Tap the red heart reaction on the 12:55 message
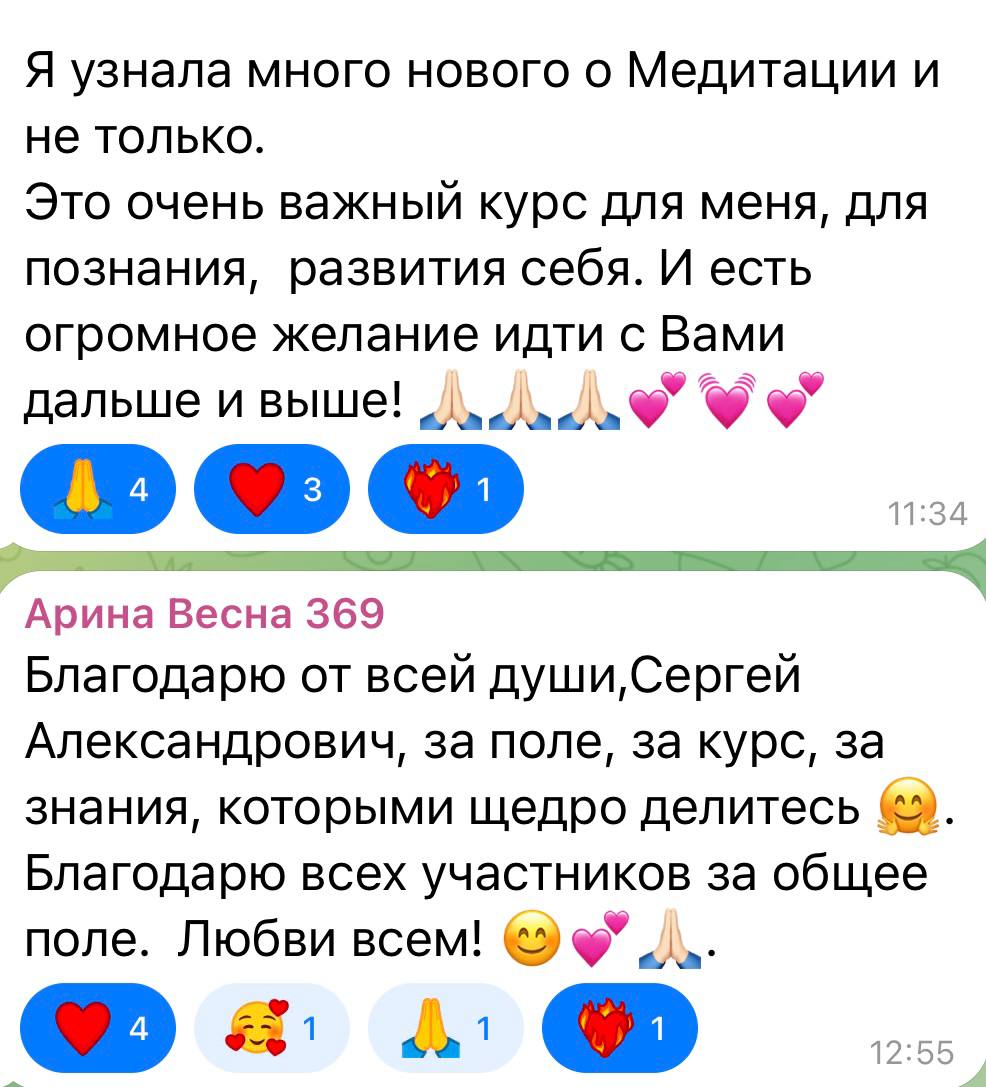The image size is (986, 1087). point(98,1028)
